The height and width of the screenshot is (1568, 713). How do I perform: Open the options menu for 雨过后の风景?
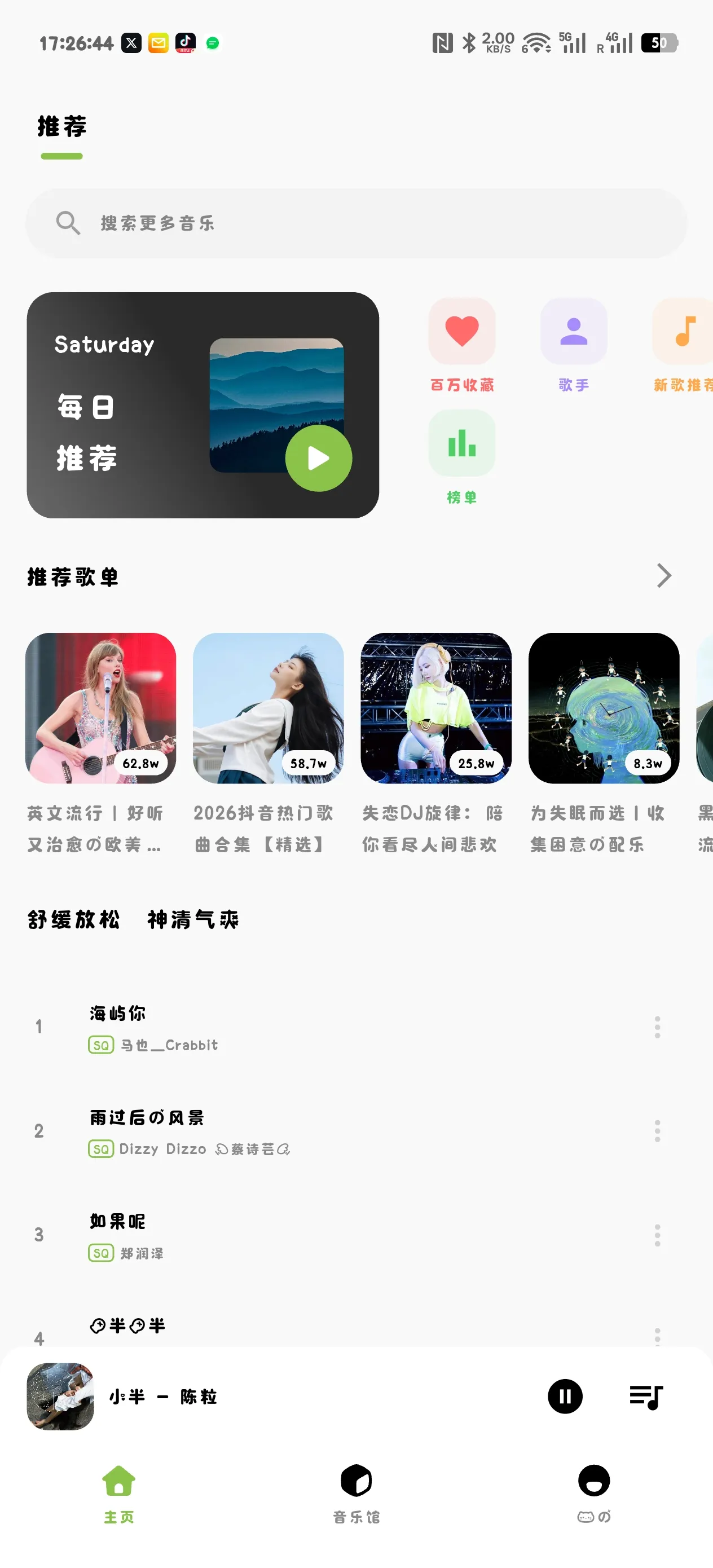657,1131
